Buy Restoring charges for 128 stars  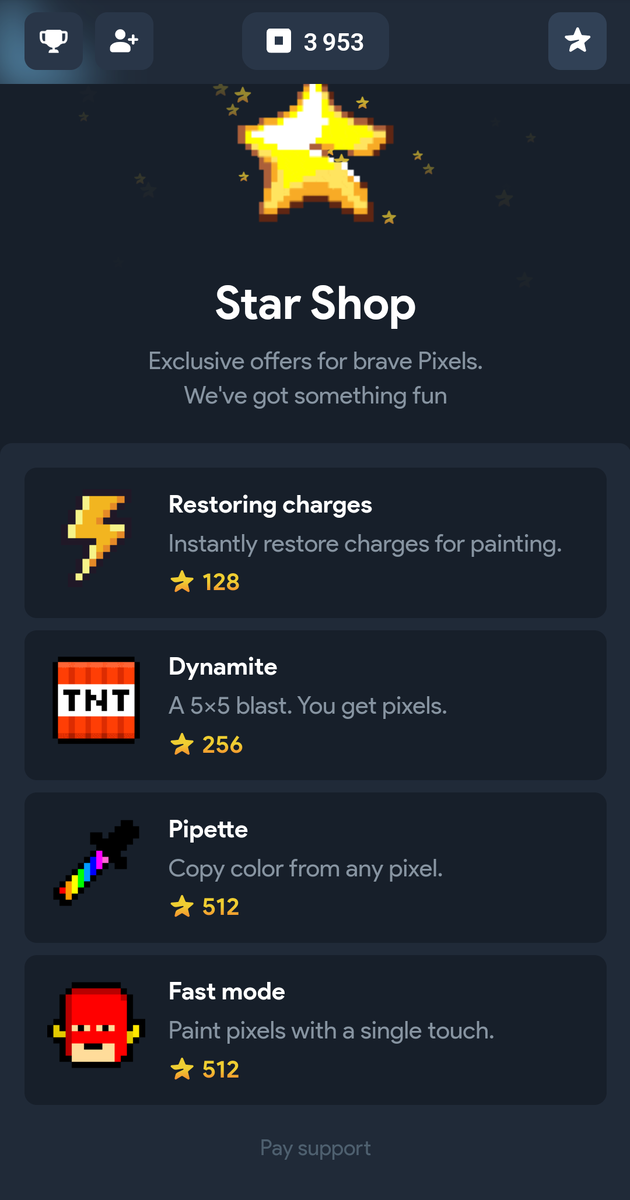click(315, 543)
